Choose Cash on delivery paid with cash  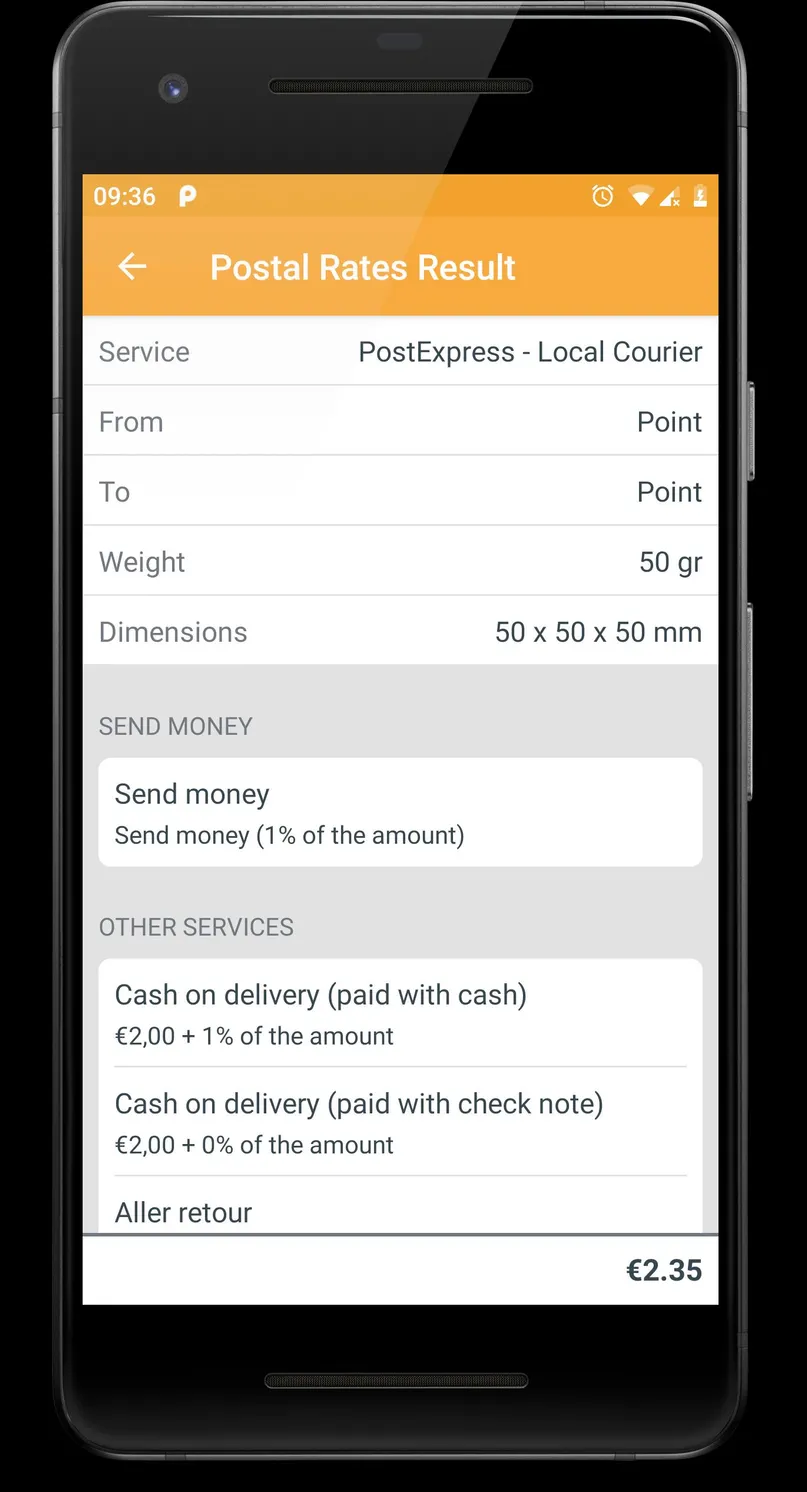(400, 1013)
